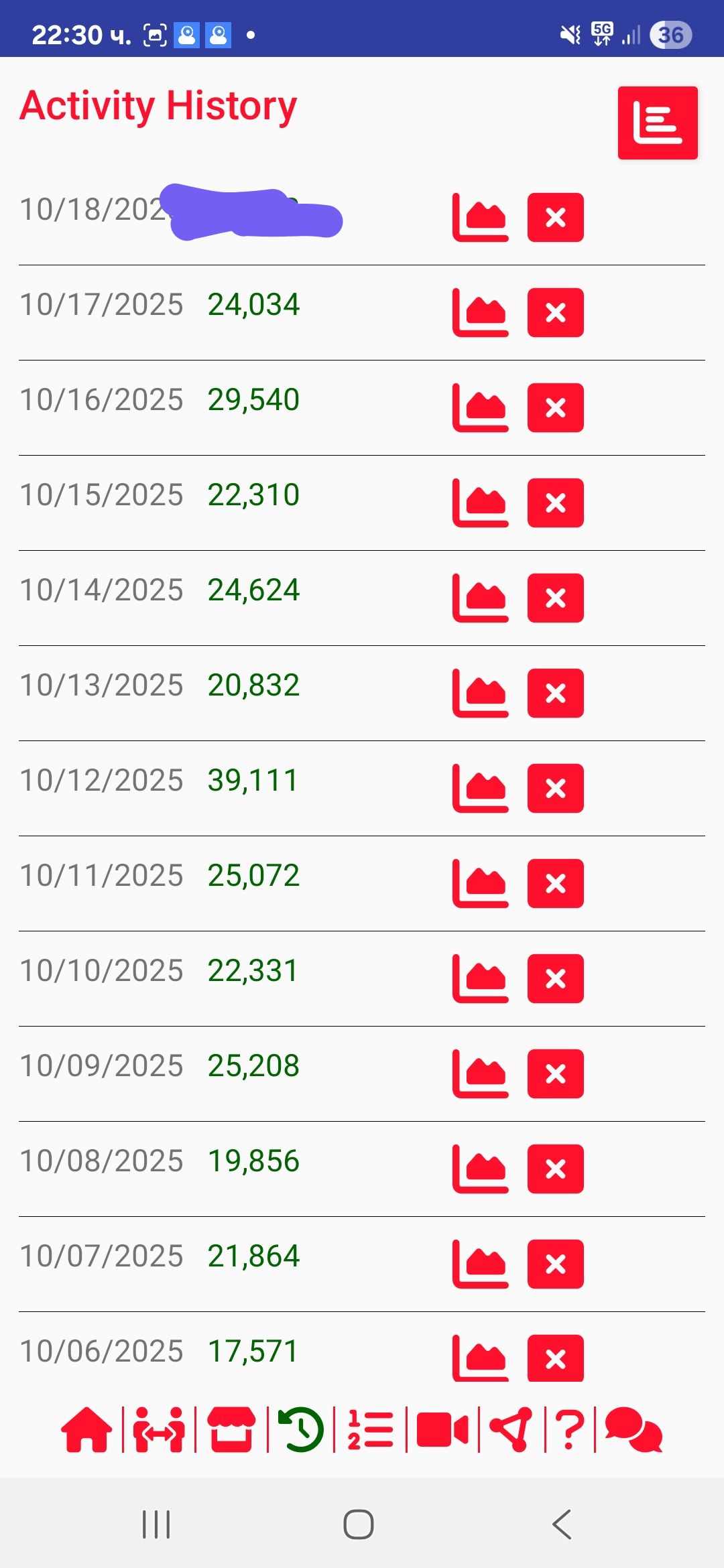View the chart for 10/09/2025
The height and width of the screenshot is (1568, 724).
pos(480,1073)
